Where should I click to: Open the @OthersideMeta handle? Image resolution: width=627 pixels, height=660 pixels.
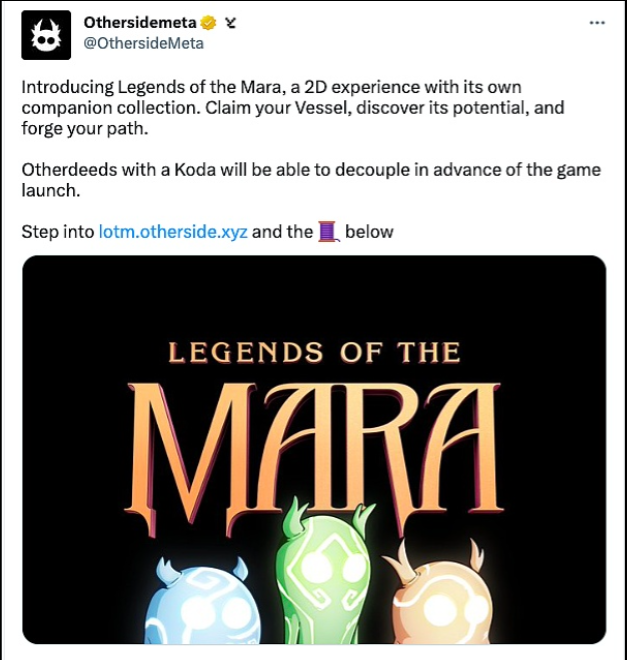coord(144,43)
